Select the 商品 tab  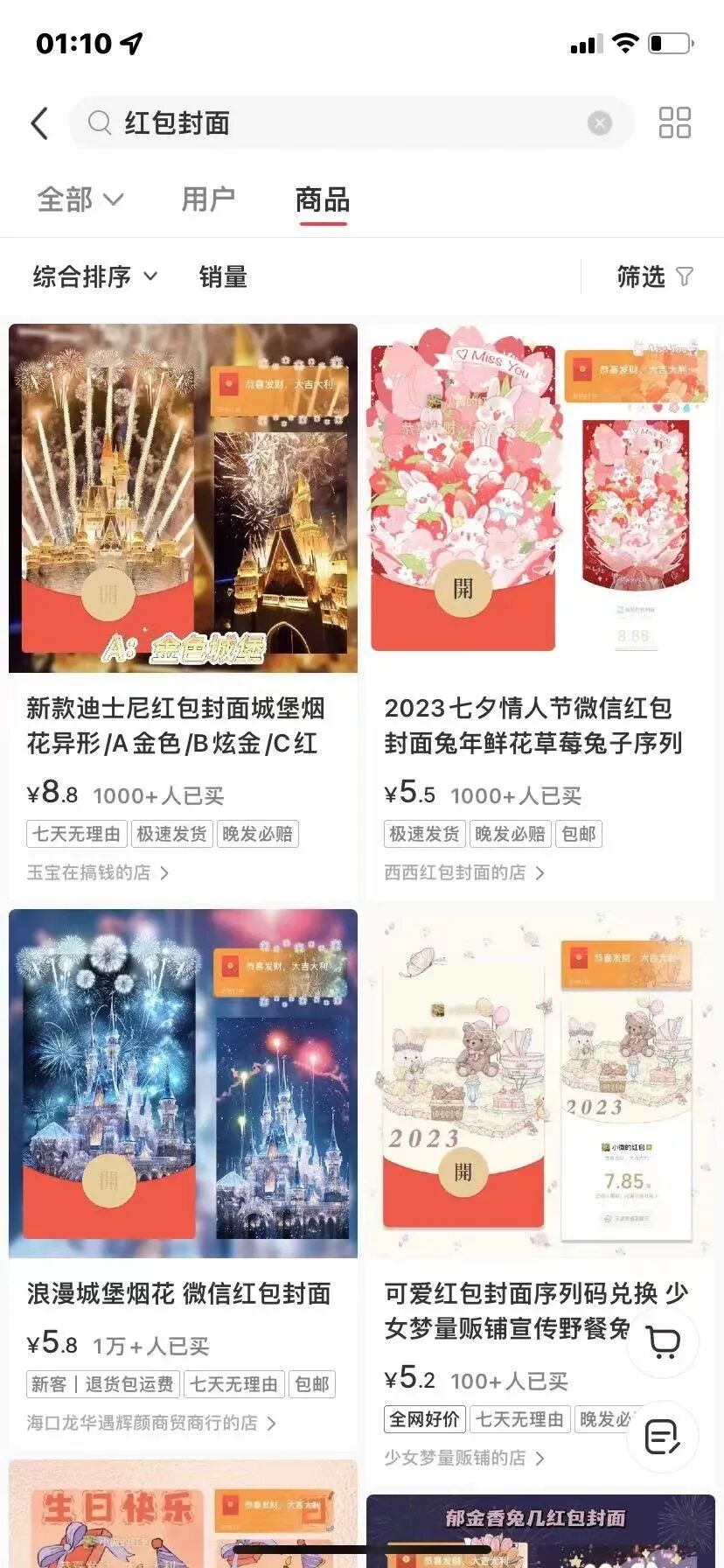(323, 199)
